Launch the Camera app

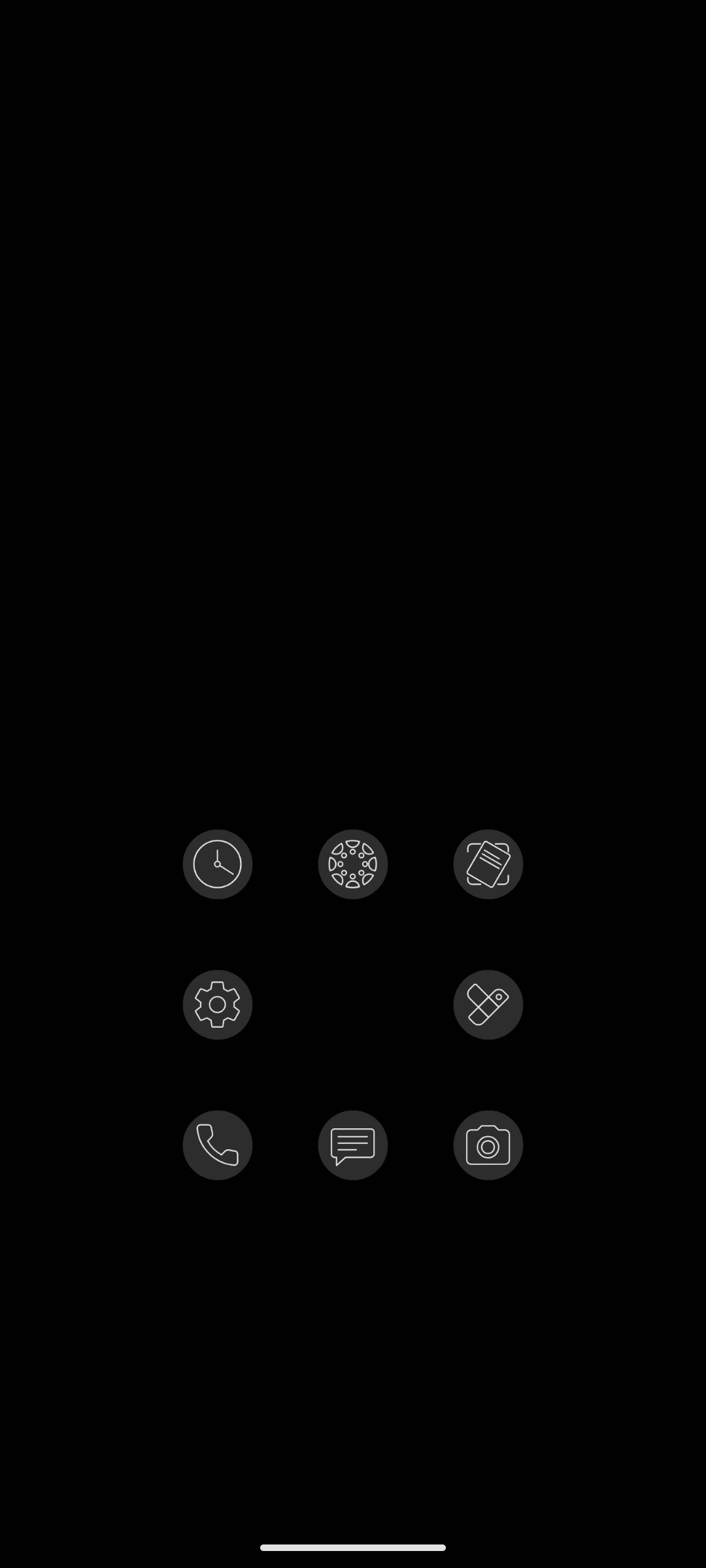tap(488, 1145)
